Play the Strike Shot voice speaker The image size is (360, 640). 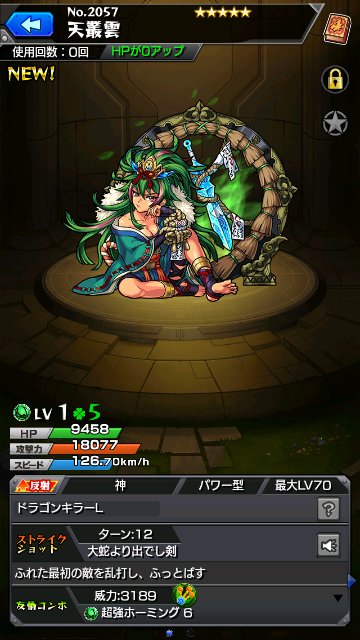point(329,545)
